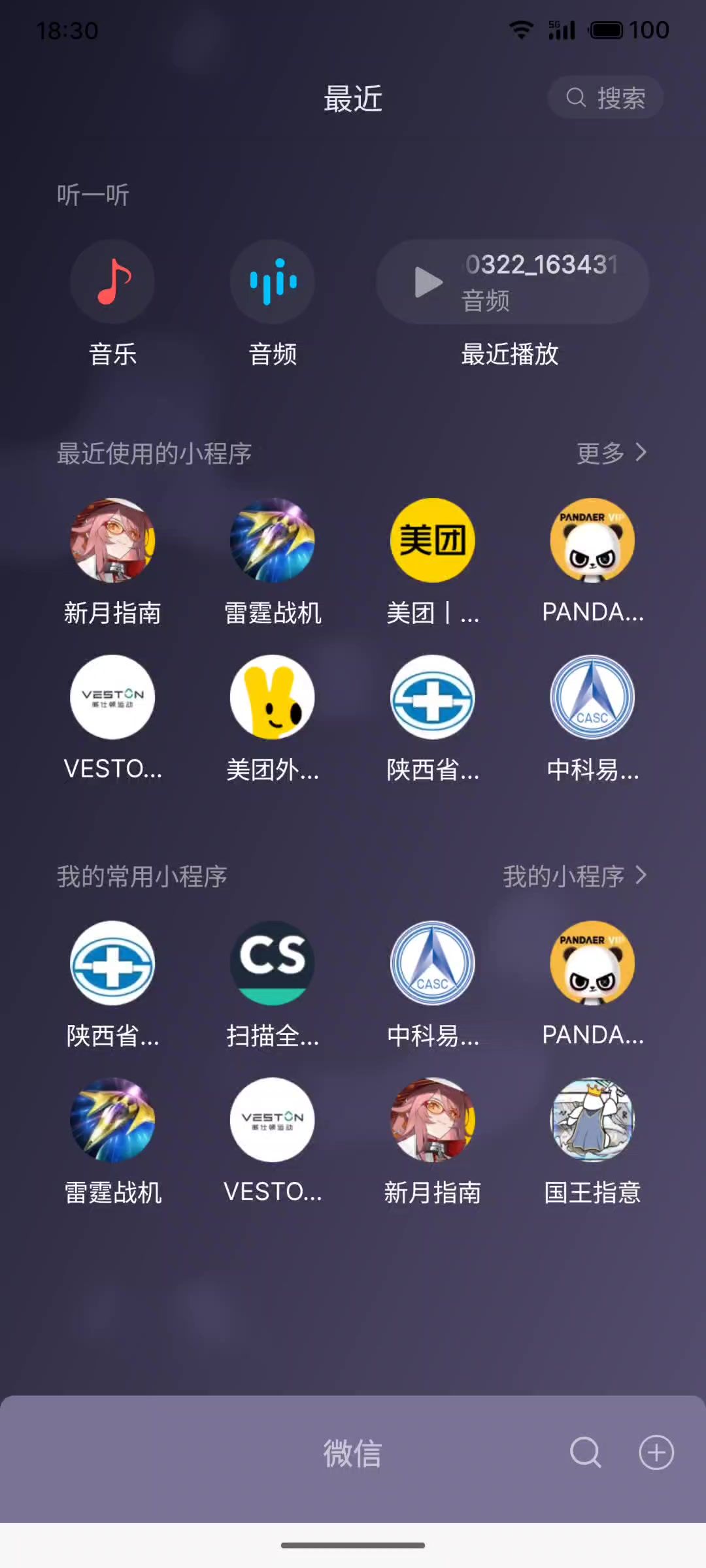Launch 国王指意 mini program
The image size is (706, 1568).
click(592, 1120)
